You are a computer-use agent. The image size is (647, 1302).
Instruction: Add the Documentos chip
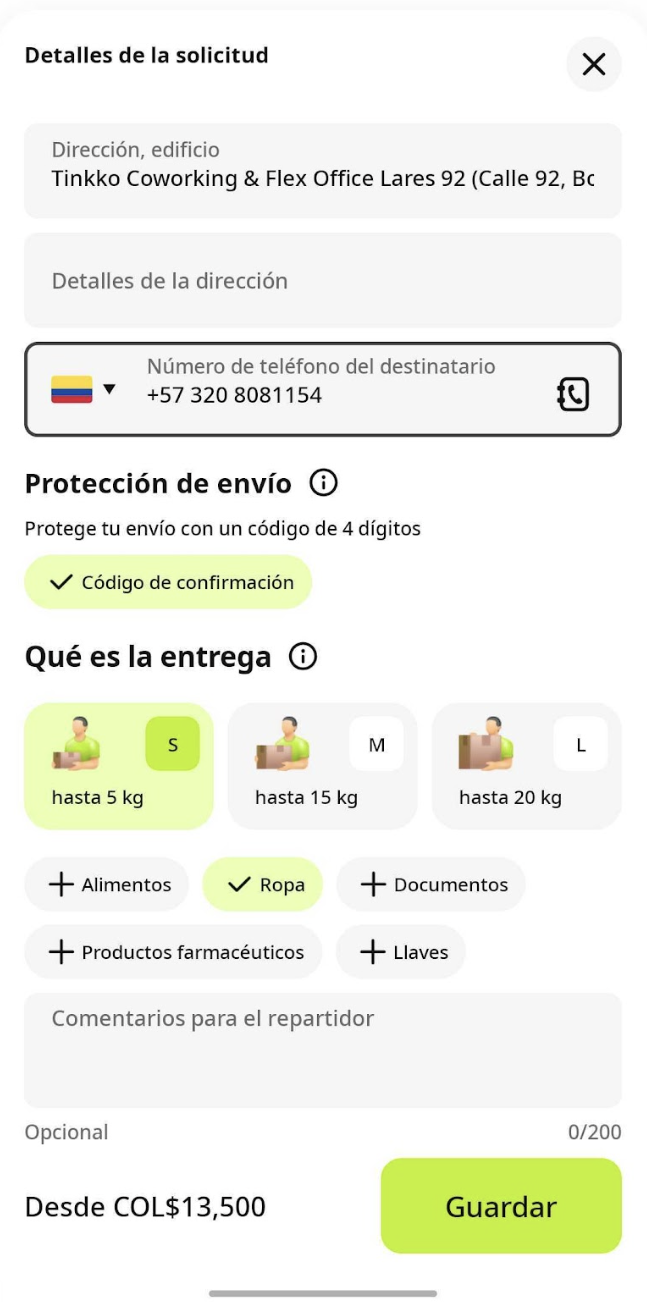click(431, 884)
